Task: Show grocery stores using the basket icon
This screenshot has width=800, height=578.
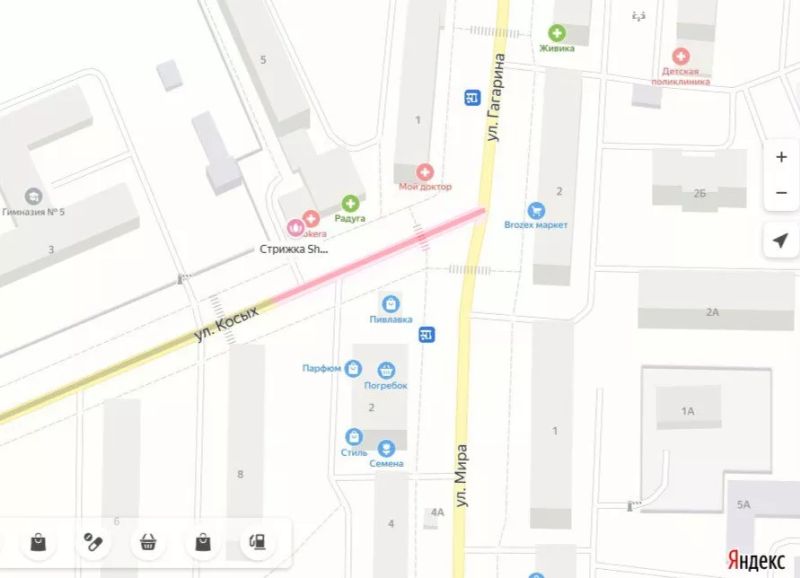Action: point(148,542)
